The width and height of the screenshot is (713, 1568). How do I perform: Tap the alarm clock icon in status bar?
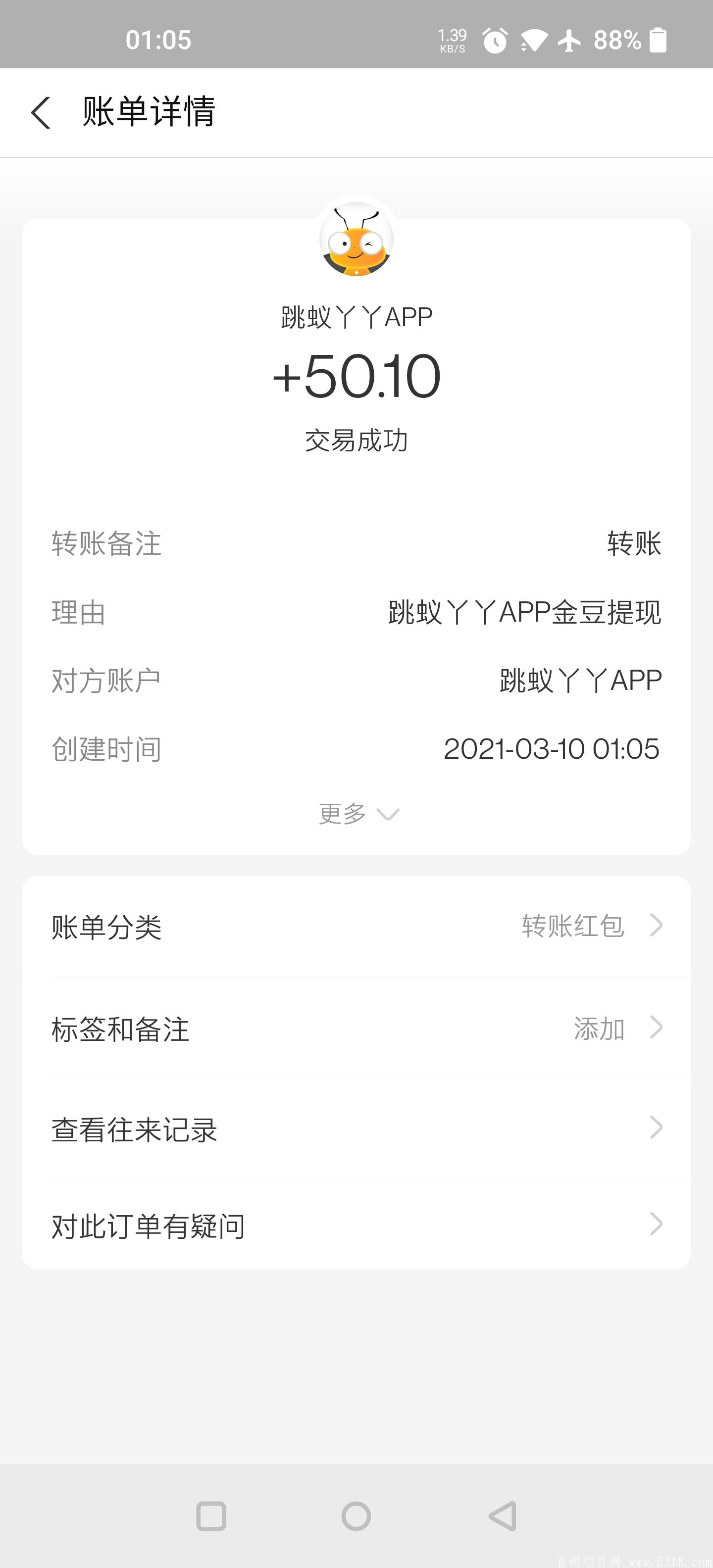pos(495,40)
